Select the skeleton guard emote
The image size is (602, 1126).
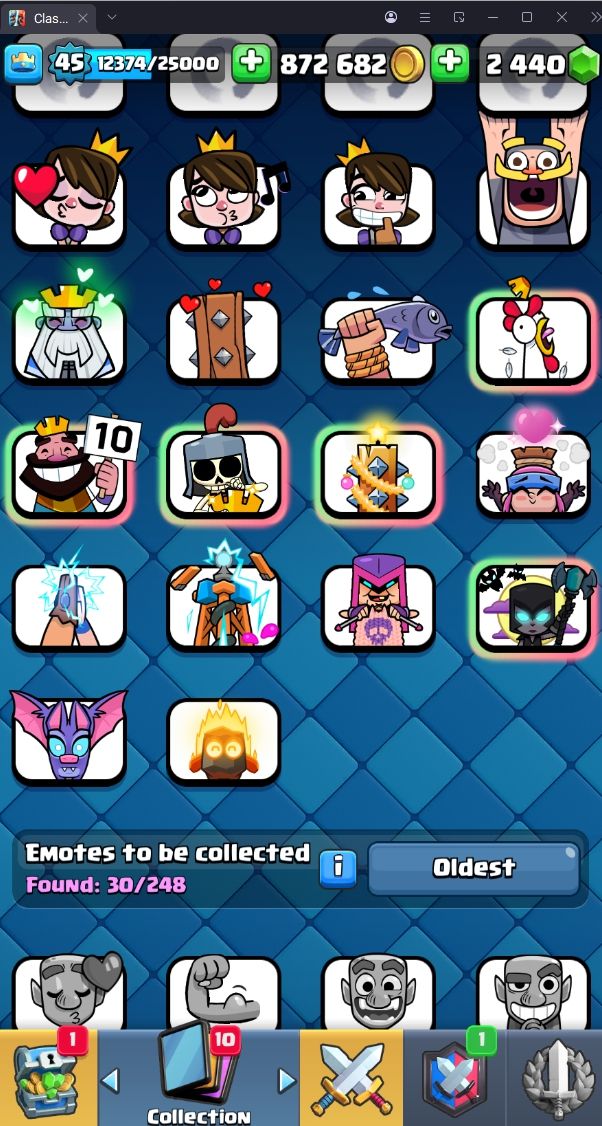point(224,470)
